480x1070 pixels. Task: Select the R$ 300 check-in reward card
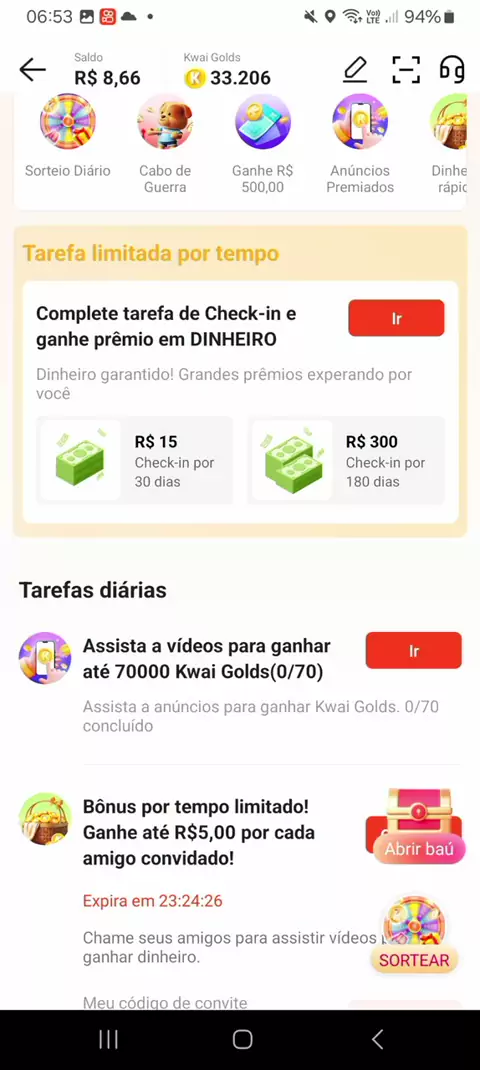pos(346,461)
